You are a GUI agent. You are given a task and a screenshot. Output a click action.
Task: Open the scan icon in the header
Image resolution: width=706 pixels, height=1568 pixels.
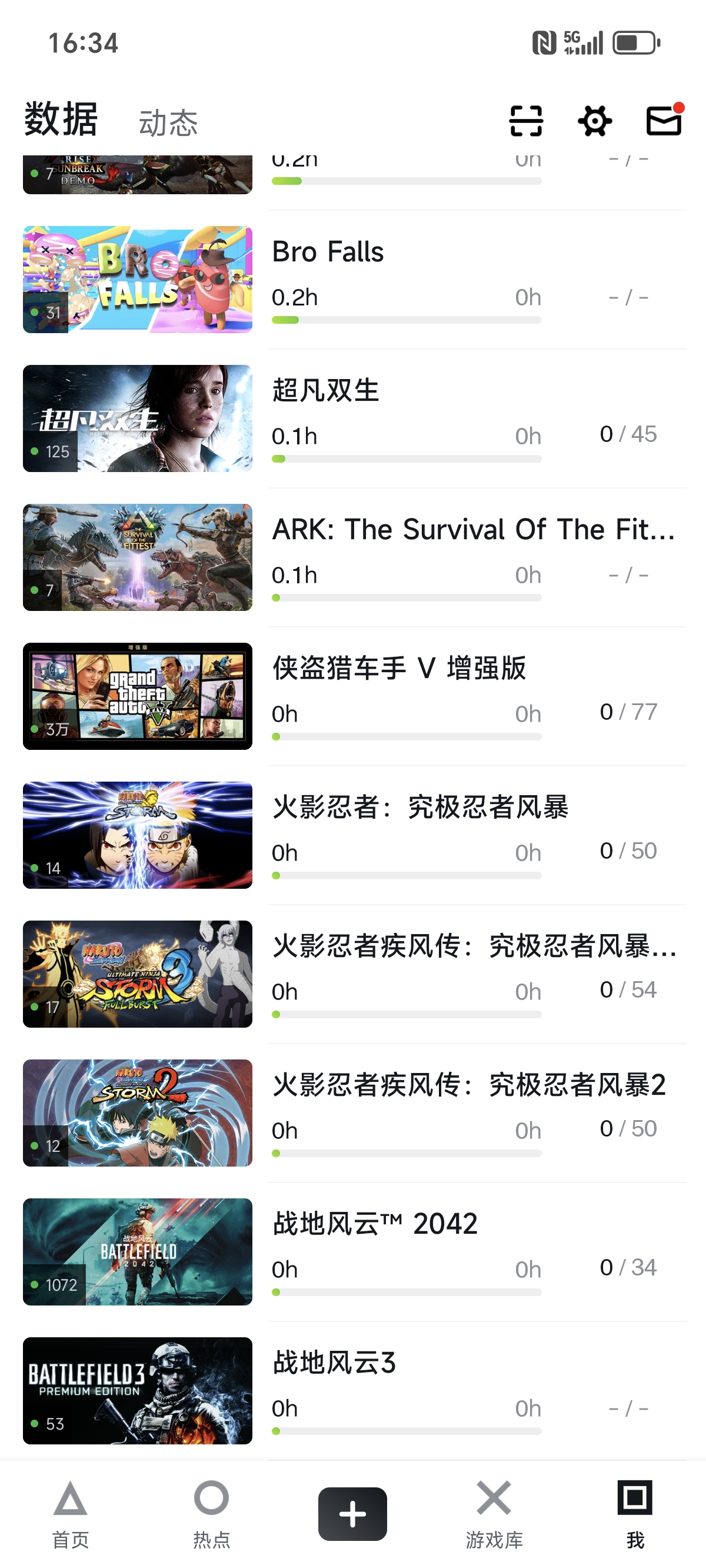(x=526, y=121)
